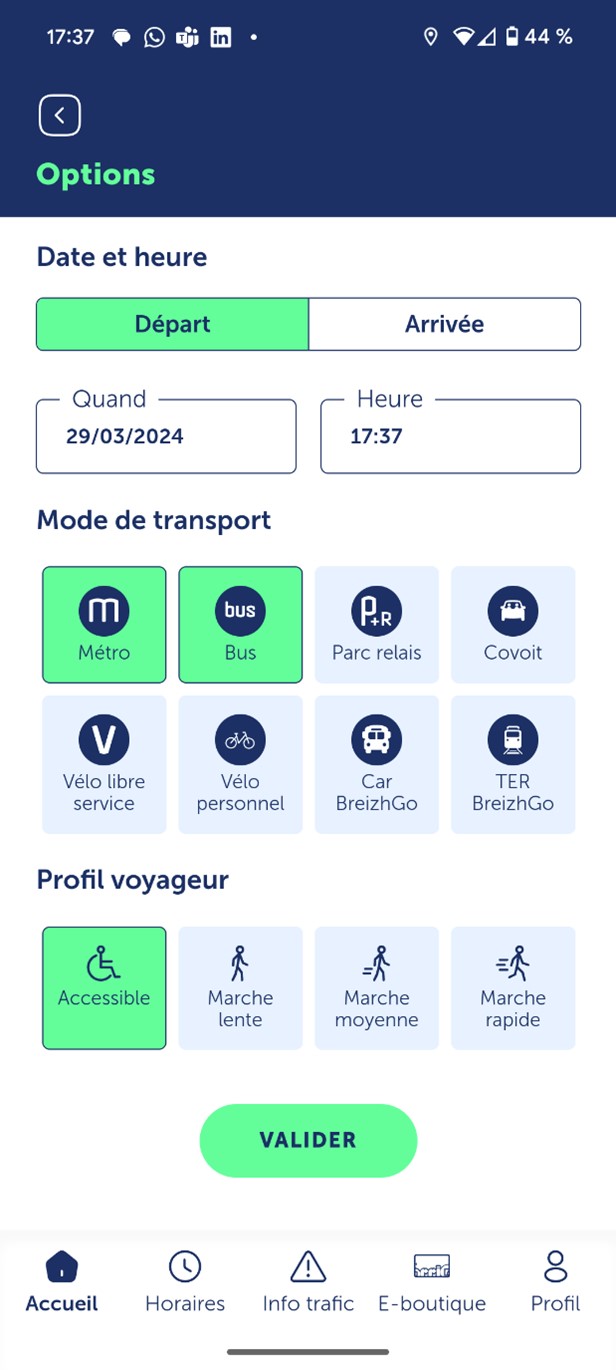Image resolution: width=616 pixels, height=1370 pixels.
Task: Tap the VALIDER button
Action: coord(308,1140)
